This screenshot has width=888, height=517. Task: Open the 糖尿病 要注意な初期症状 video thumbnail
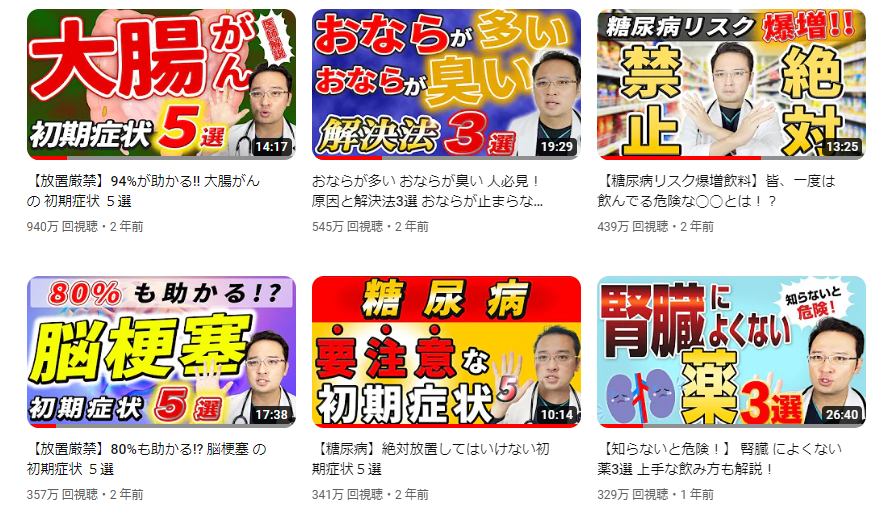click(446, 351)
